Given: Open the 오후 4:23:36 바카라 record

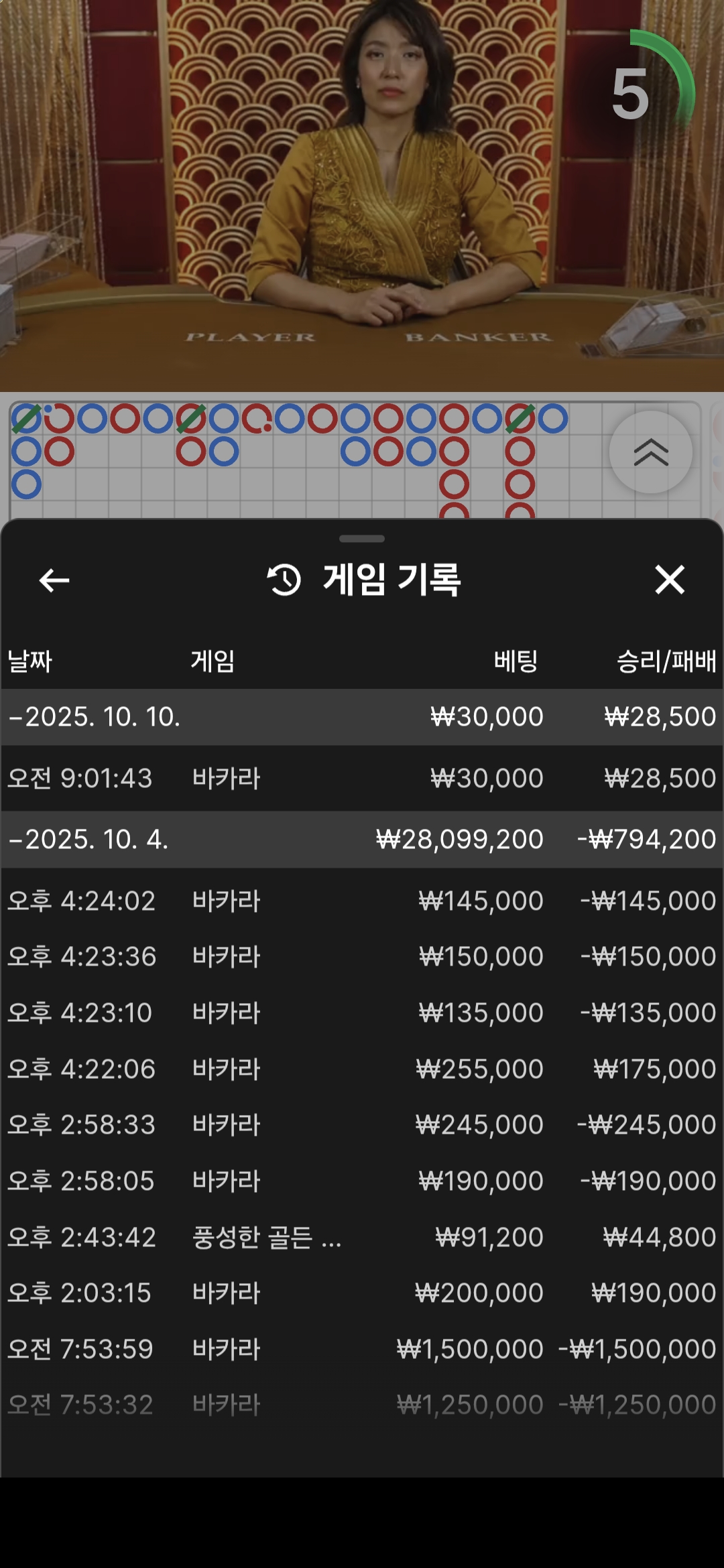Looking at the screenshot, I should point(362,957).
